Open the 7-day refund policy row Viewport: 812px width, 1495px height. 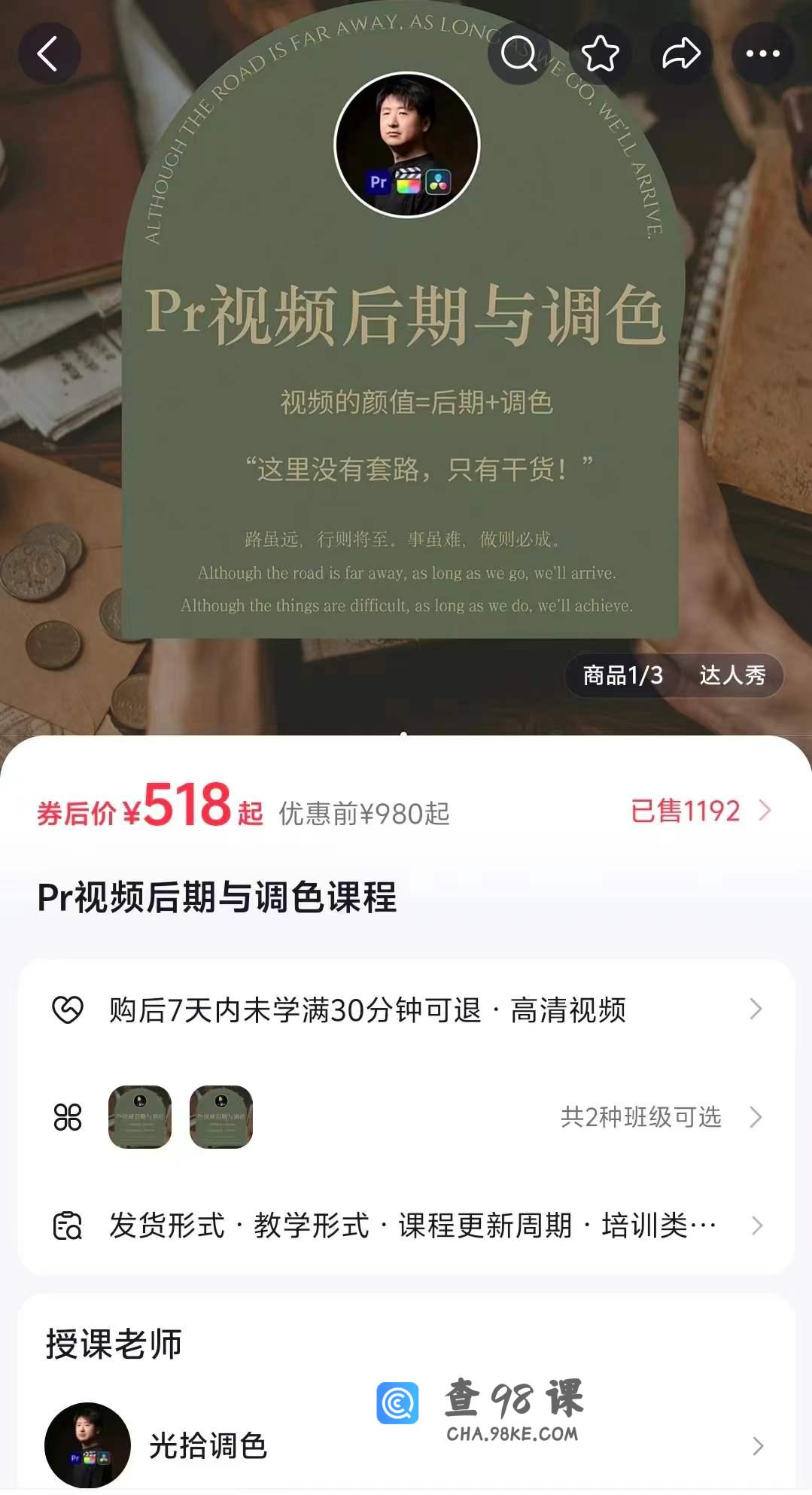click(406, 1009)
